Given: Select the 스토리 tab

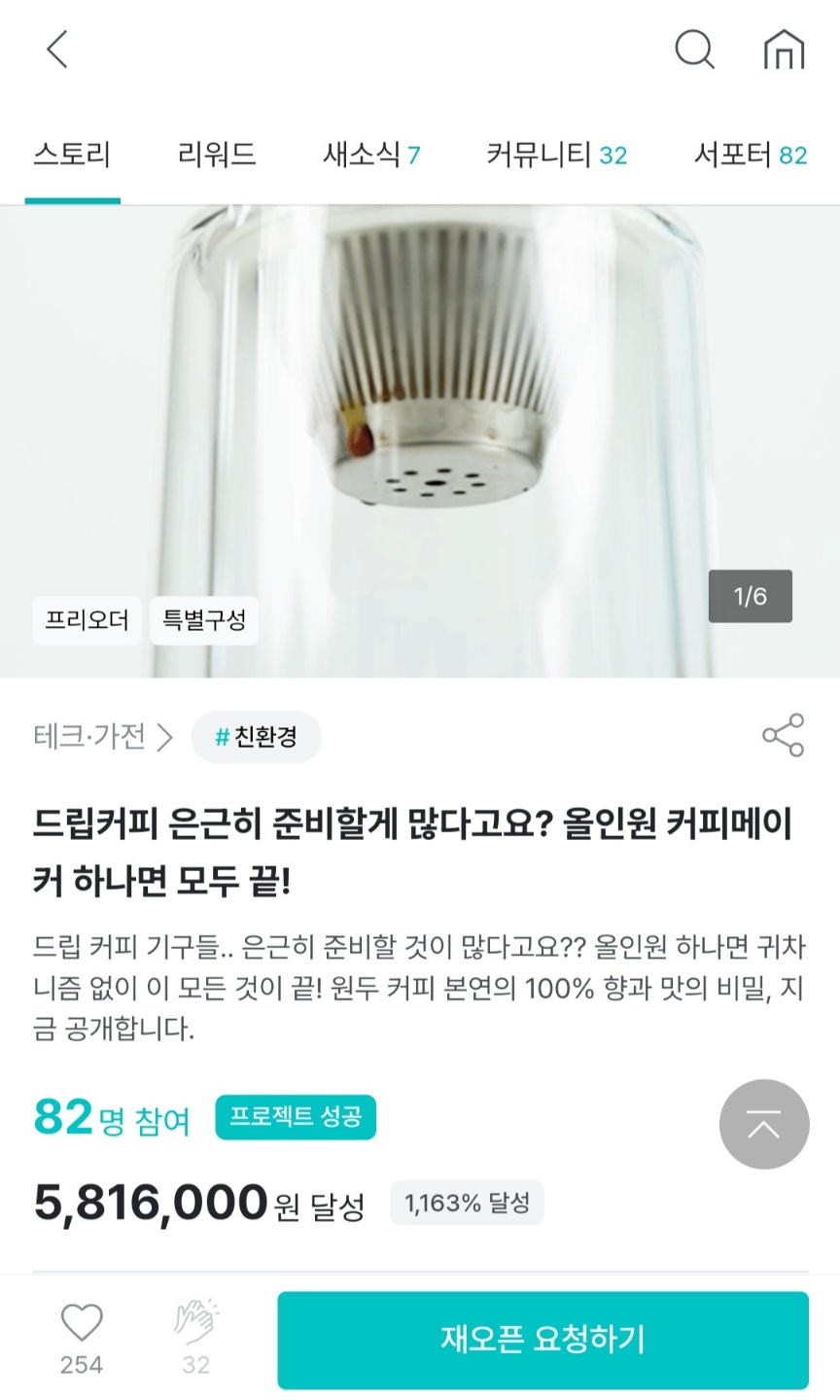Looking at the screenshot, I should click(72, 155).
